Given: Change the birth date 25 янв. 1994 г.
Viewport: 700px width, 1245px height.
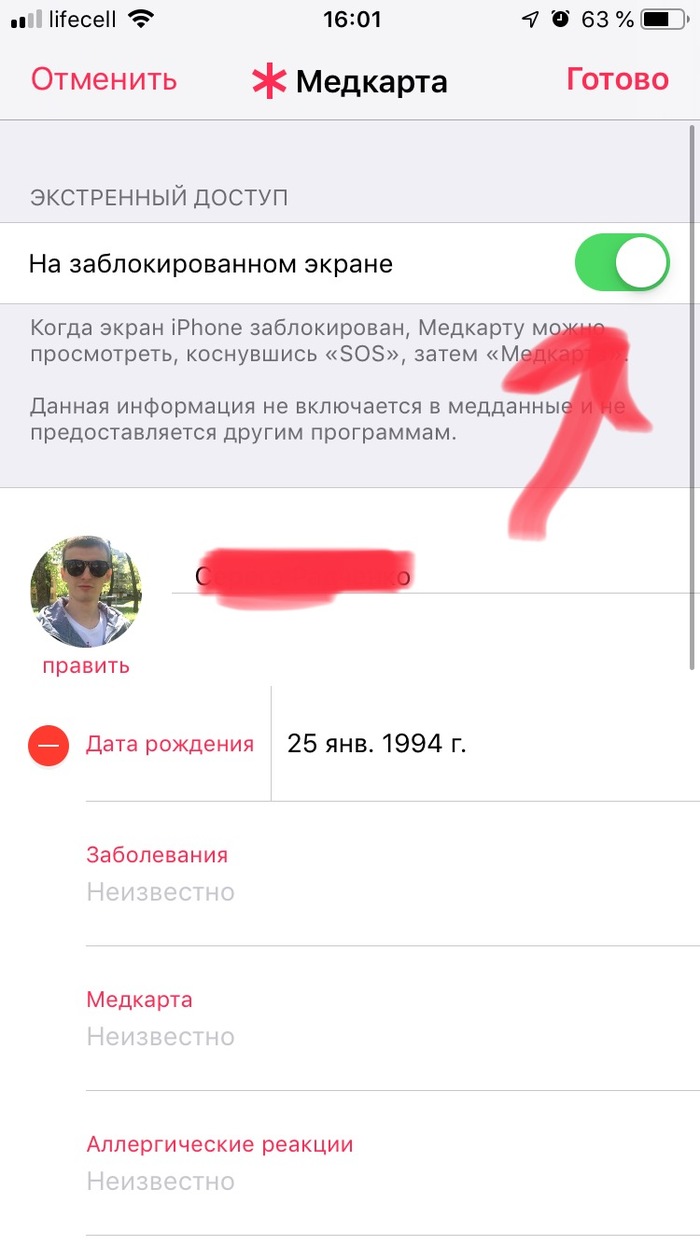Looking at the screenshot, I should point(377,744).
